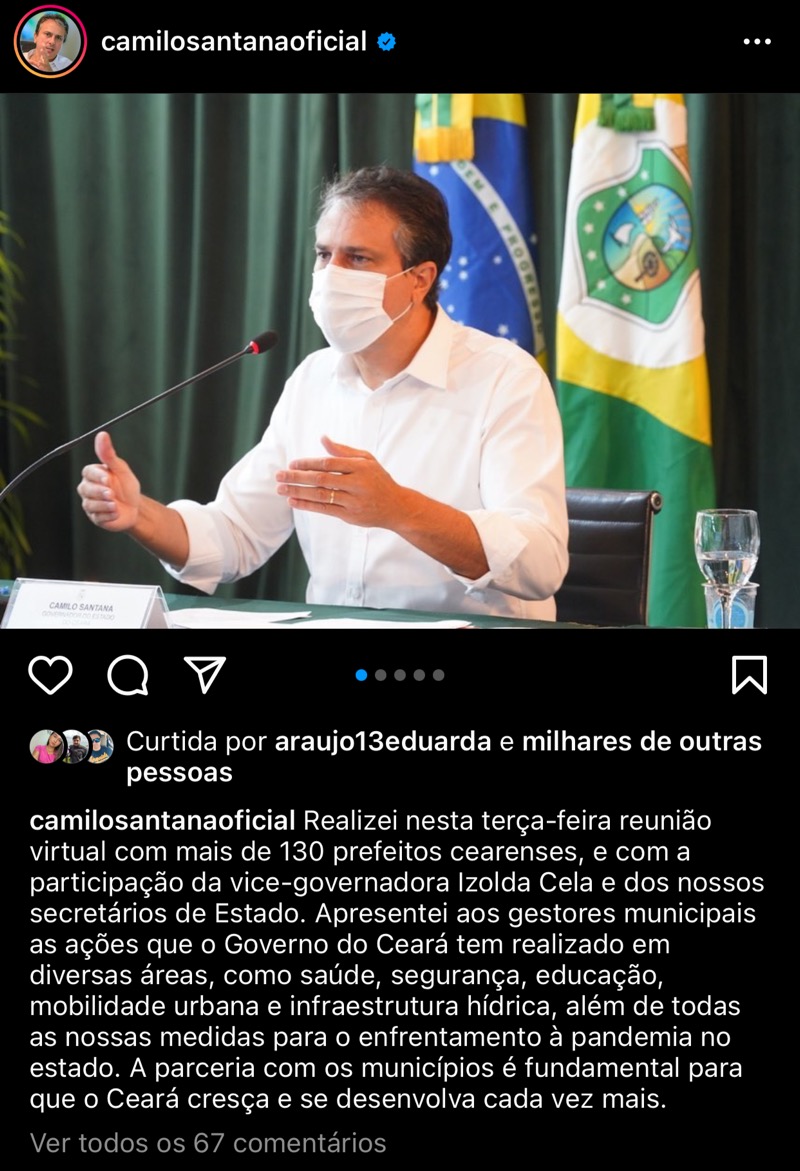The image size is (800, 1171).
Task: Open camilosantanaoficial username in the caption
Action: point(163,821)
